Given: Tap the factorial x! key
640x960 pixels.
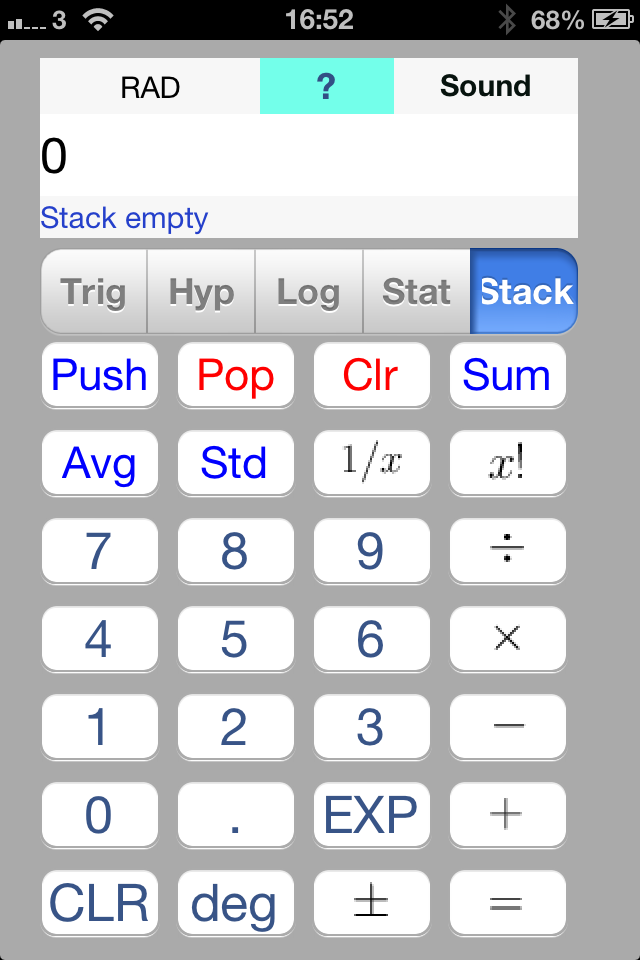Looking at the screenshot, I should pos(507,463).
